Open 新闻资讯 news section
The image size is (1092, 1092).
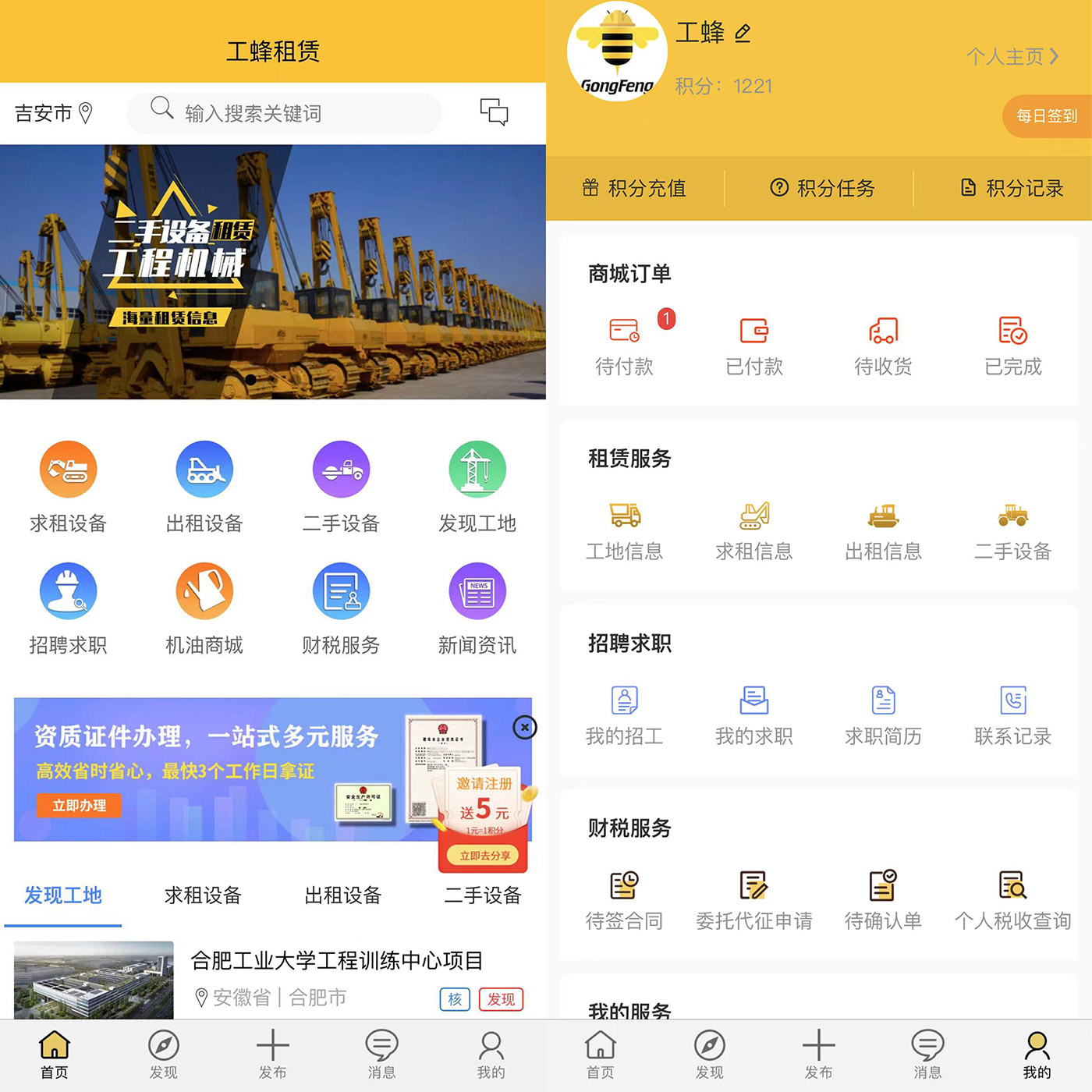click(477, 592)
